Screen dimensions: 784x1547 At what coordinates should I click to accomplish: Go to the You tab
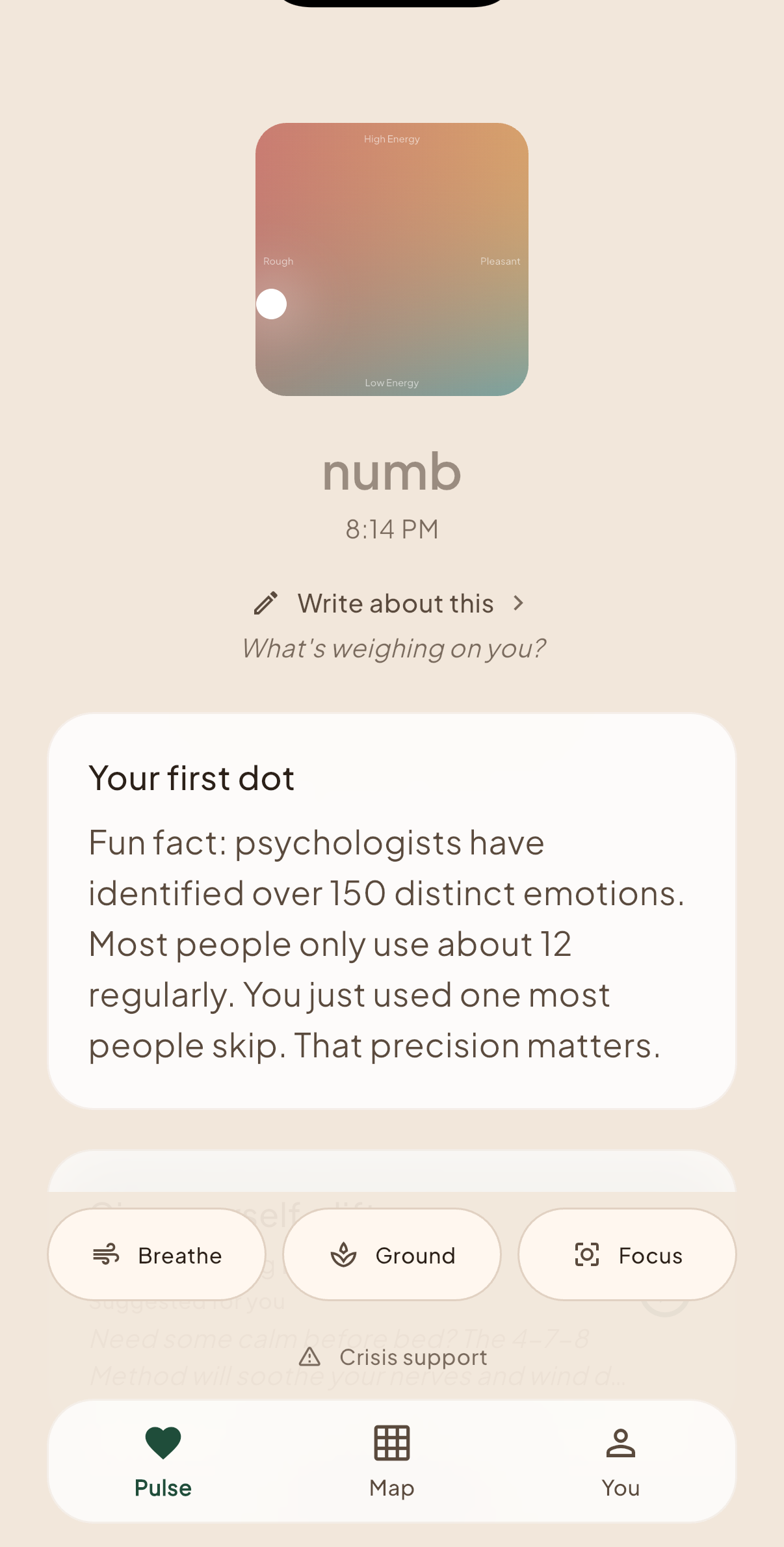click(620, 1460)
